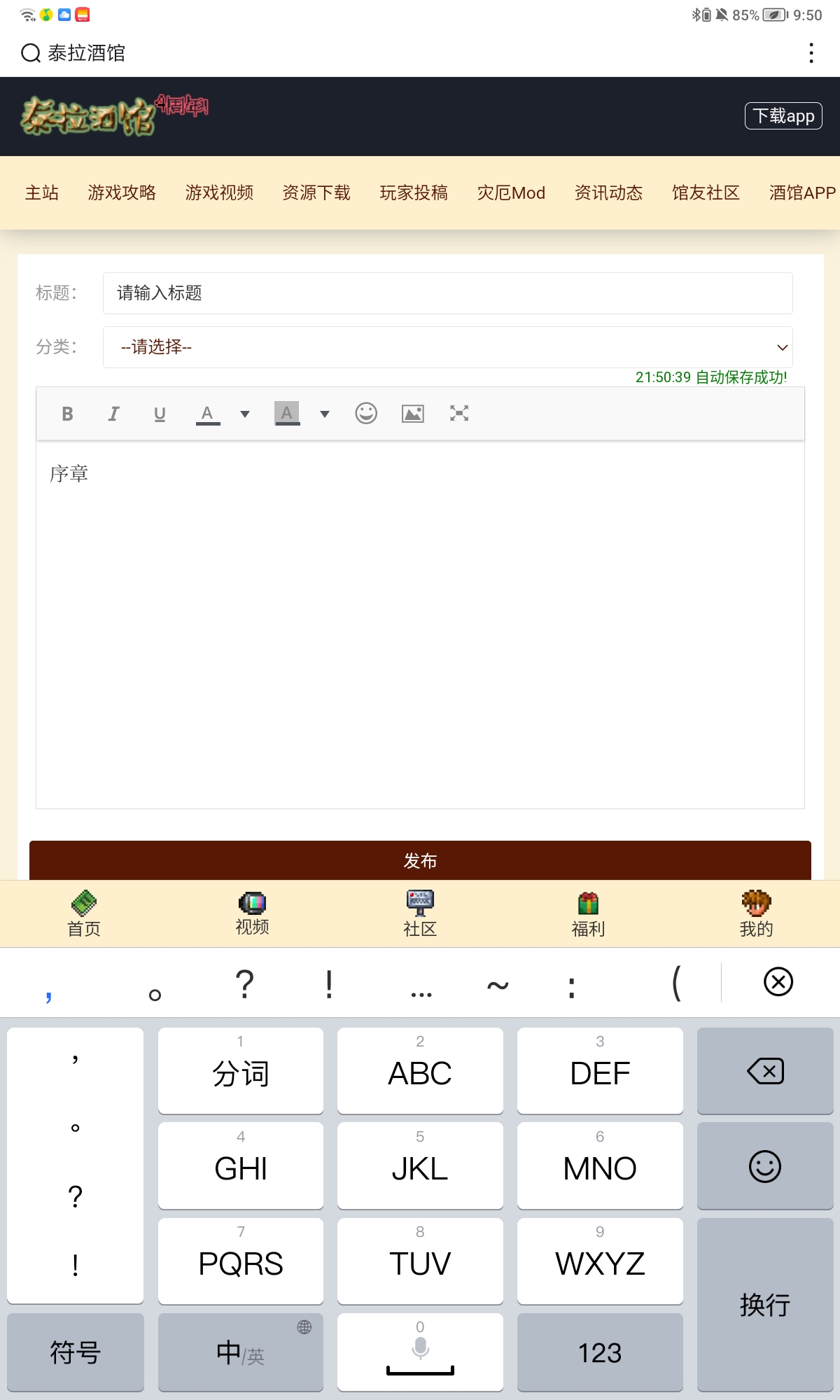Open the 灾厄Mod section
This screenshot has height=1400, width=840.
pyautogui.click(x=511, y=193)
